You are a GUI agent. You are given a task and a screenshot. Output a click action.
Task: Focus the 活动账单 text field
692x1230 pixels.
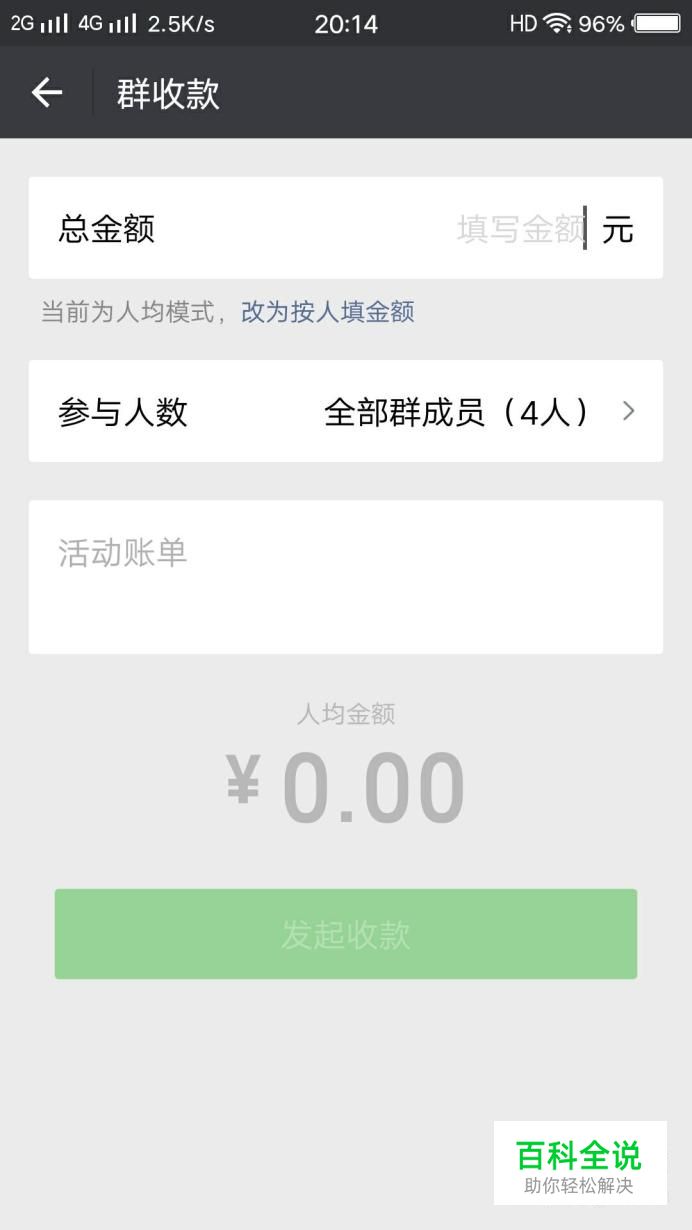pyautogui.click(x=345, y=576)
